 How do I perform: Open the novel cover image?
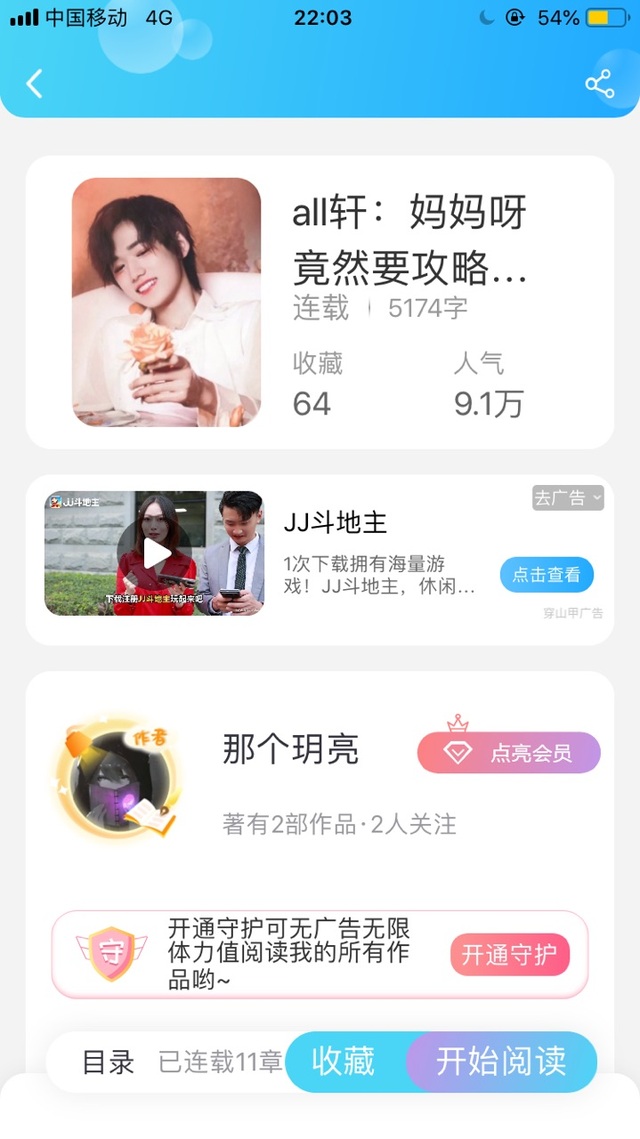[x=166, y=302]
